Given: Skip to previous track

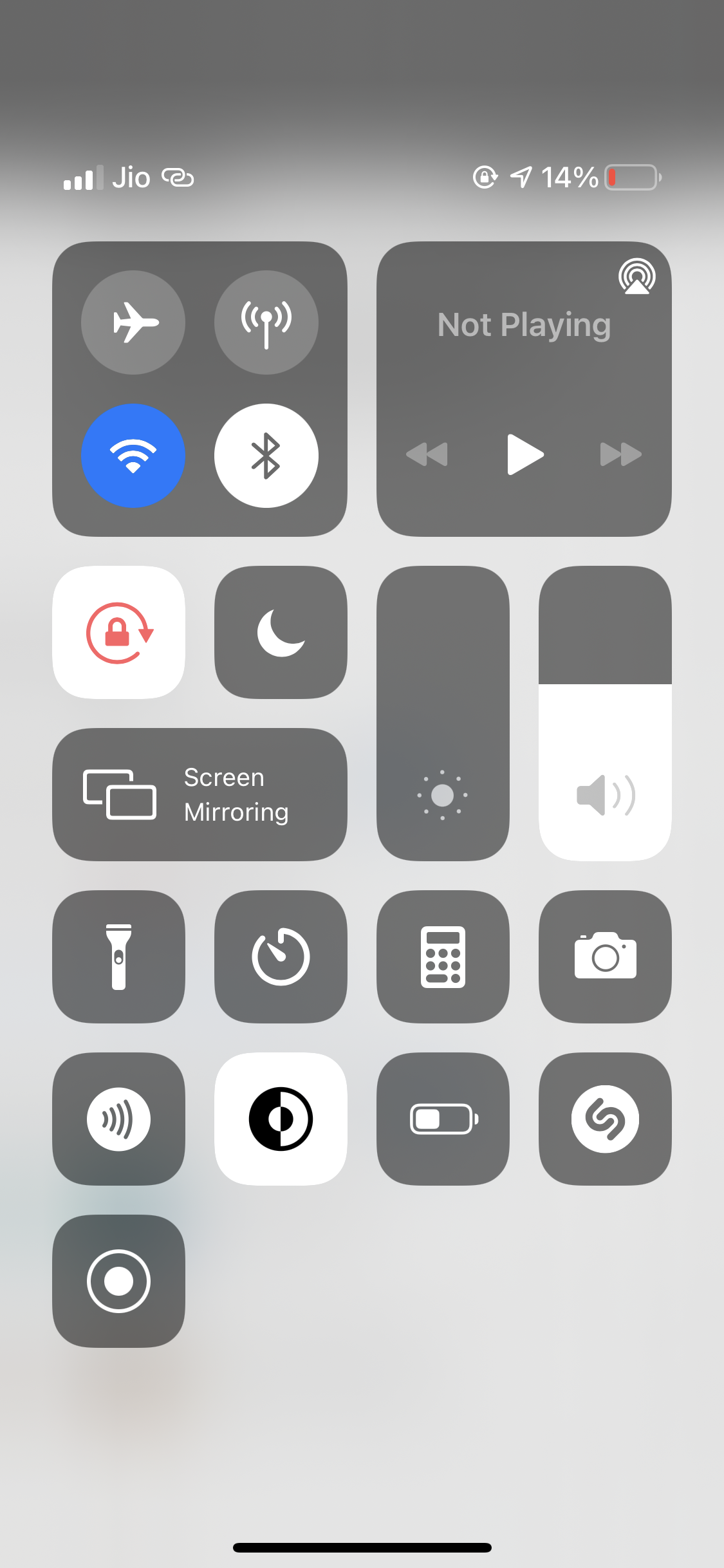Looking at the screenshot, I should coord(427,454).
